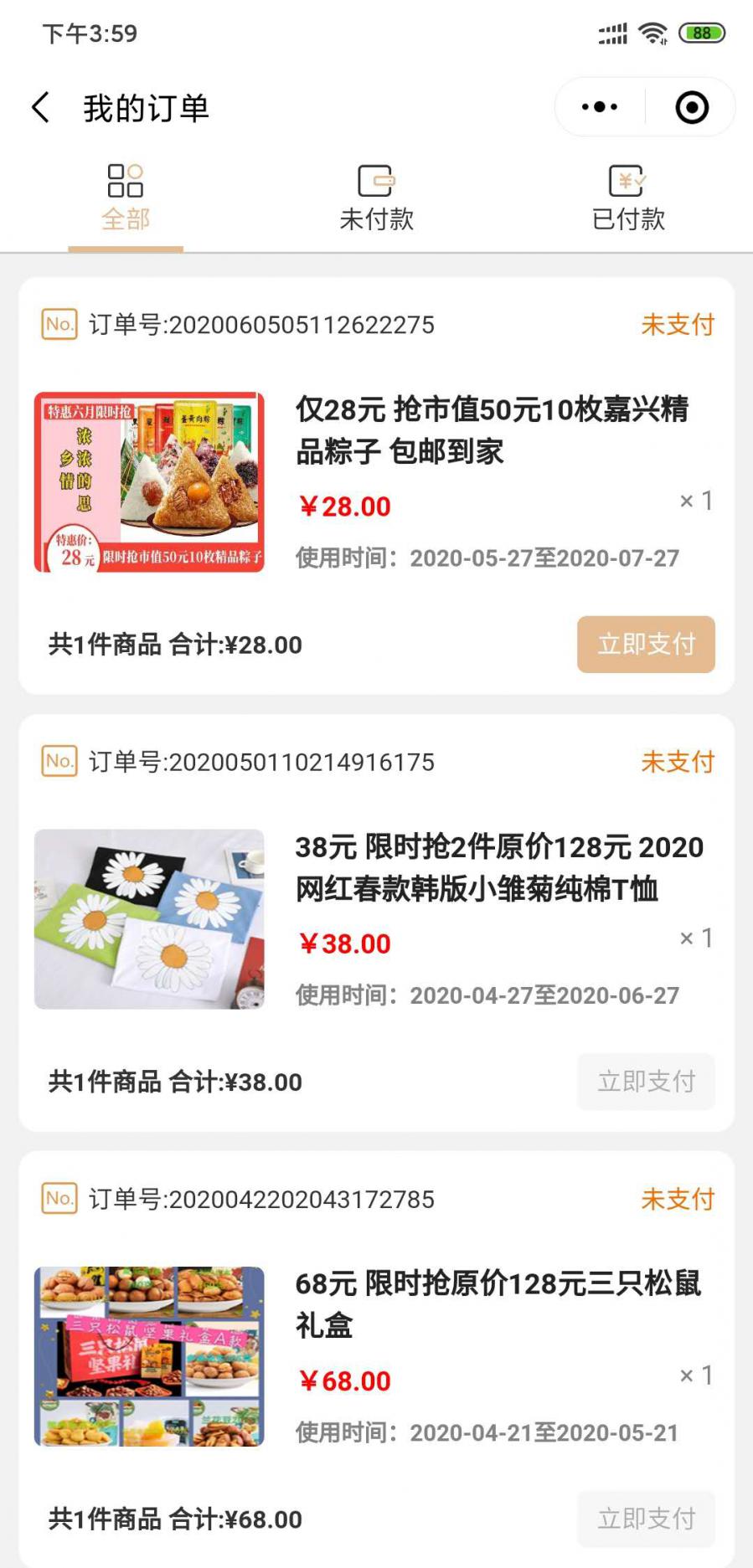Switch to the 已付款 tab
Image resolution: width=753 pixels, height=1568 pixels.
[x=627, y=199]
